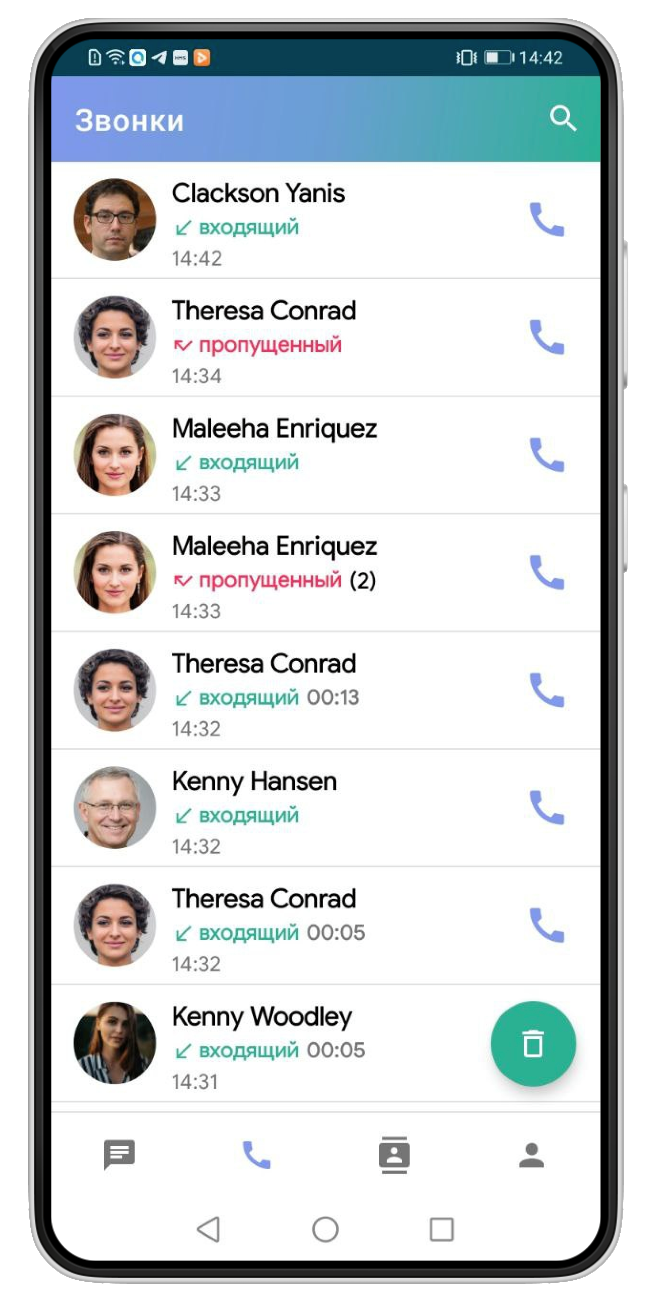
Task: Call Clackson Yanis with the phone icon
Action: pyautogui.click(x=546, y=220)
